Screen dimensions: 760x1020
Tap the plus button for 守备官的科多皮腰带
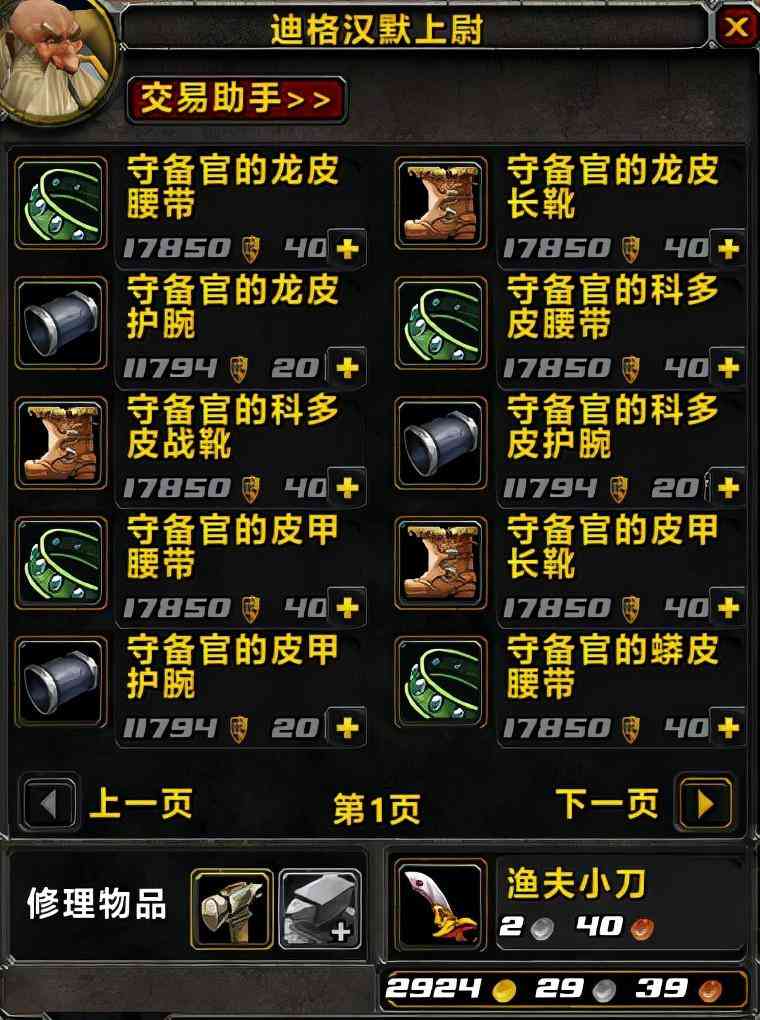(x=728, y=367)
